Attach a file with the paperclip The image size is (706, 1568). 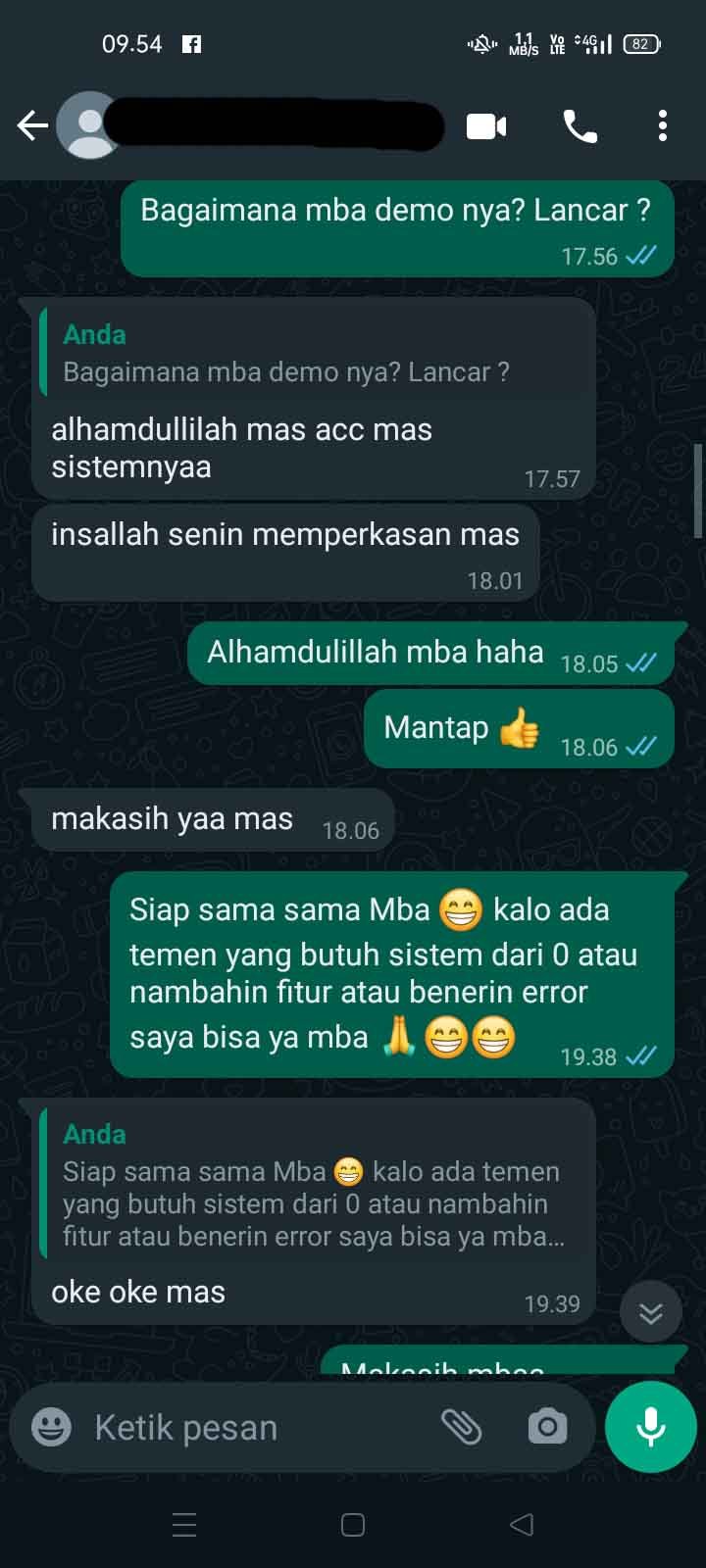tap(461, 1427)
